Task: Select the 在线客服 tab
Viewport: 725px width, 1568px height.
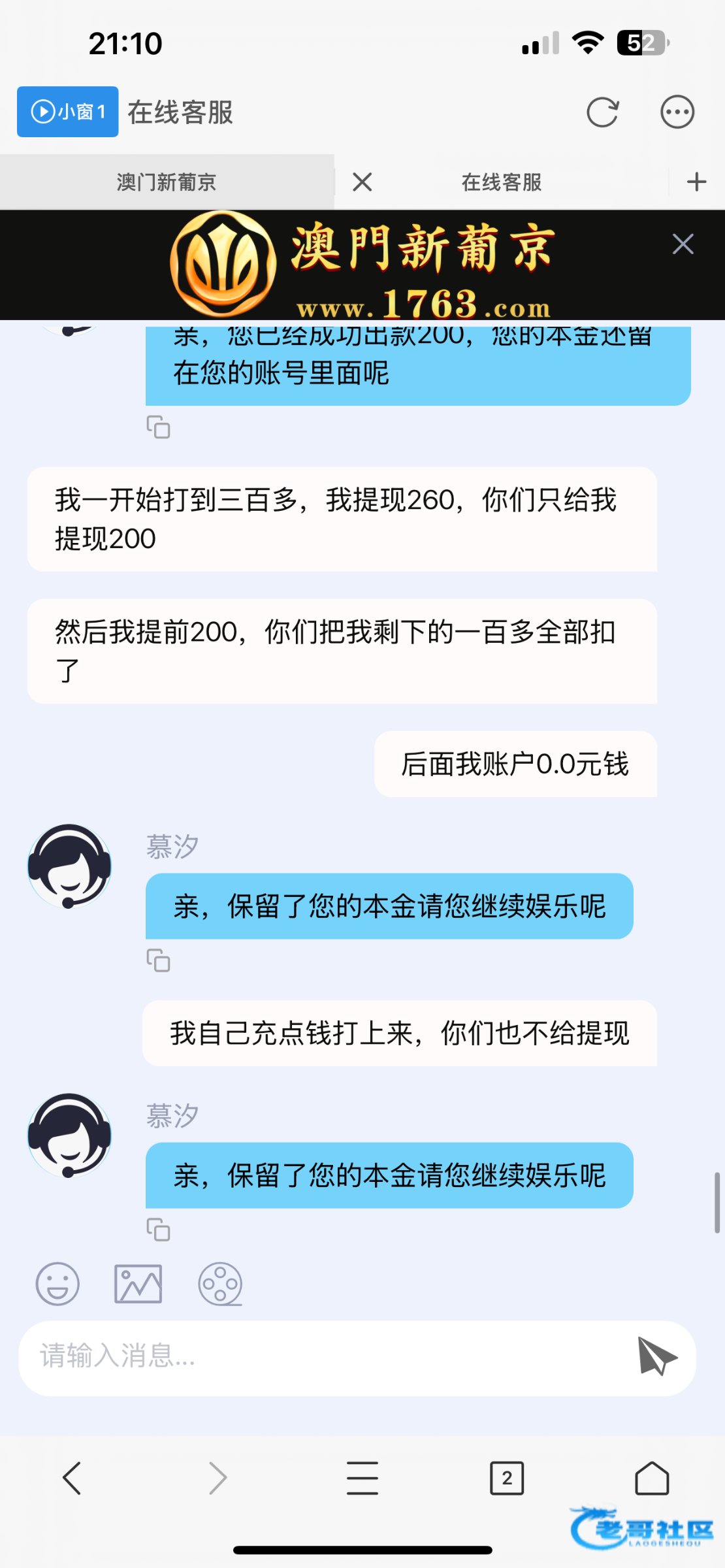Action: tap(501, 182)
